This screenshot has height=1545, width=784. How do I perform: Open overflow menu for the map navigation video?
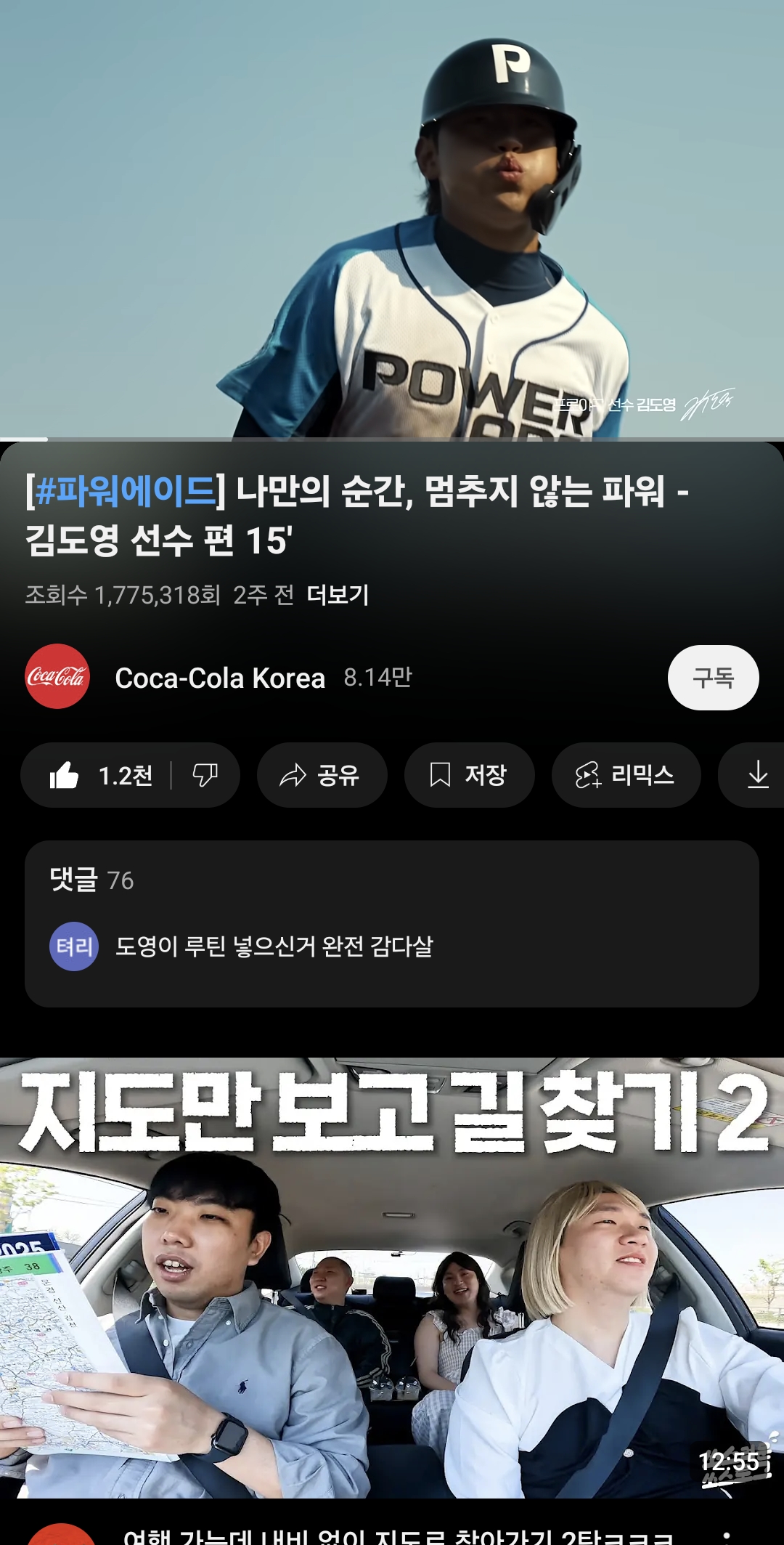click(727, 1536)
